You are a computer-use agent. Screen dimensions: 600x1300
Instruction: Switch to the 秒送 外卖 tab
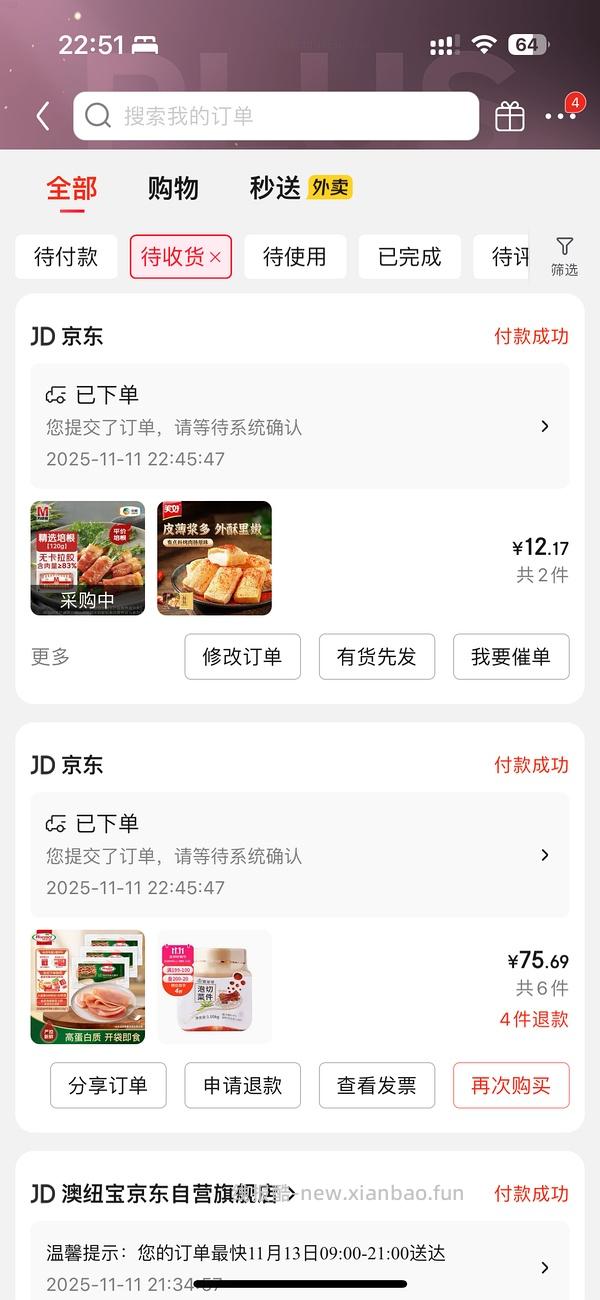pos(300,188)
